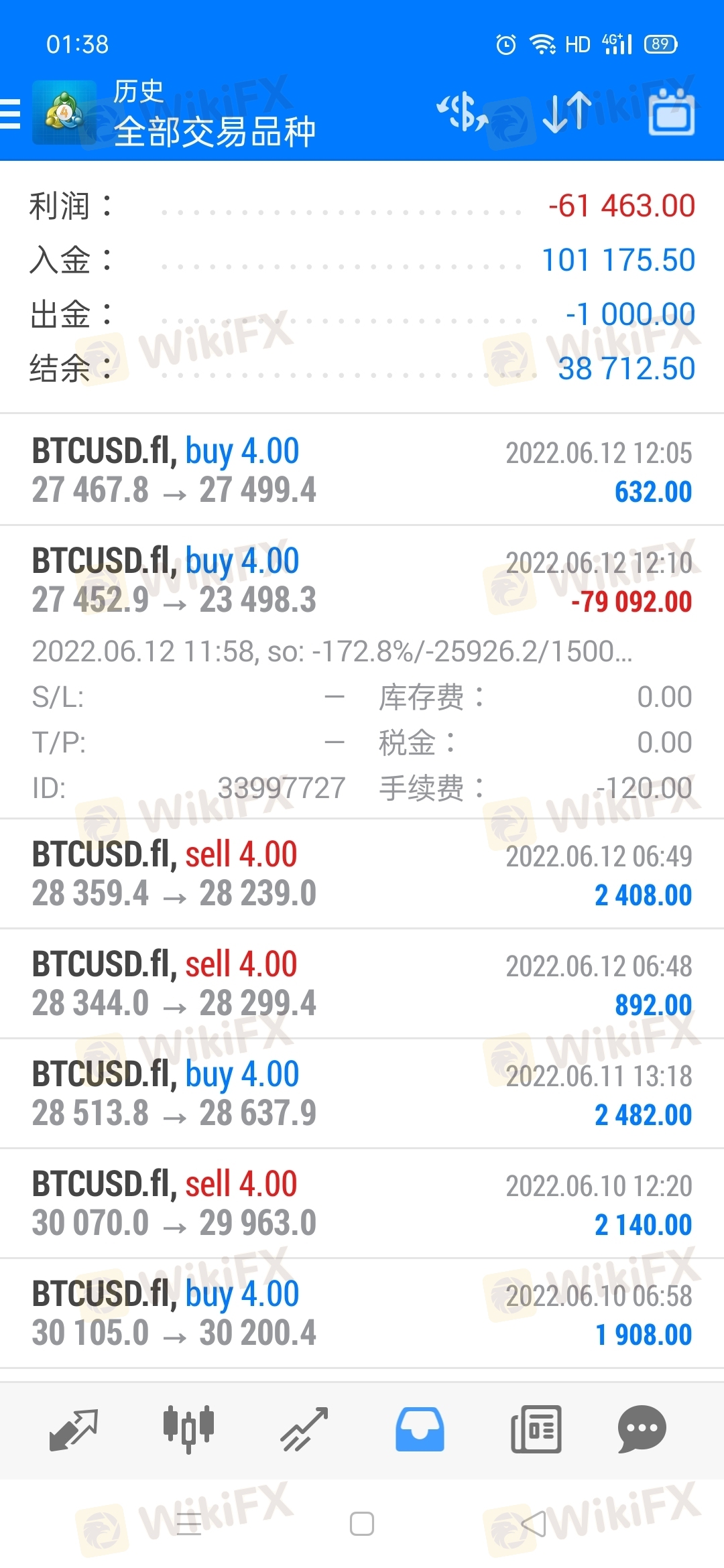
Task: Open the hamburger drawer menu
Action: pyautogui.click(x=11, y=113)
